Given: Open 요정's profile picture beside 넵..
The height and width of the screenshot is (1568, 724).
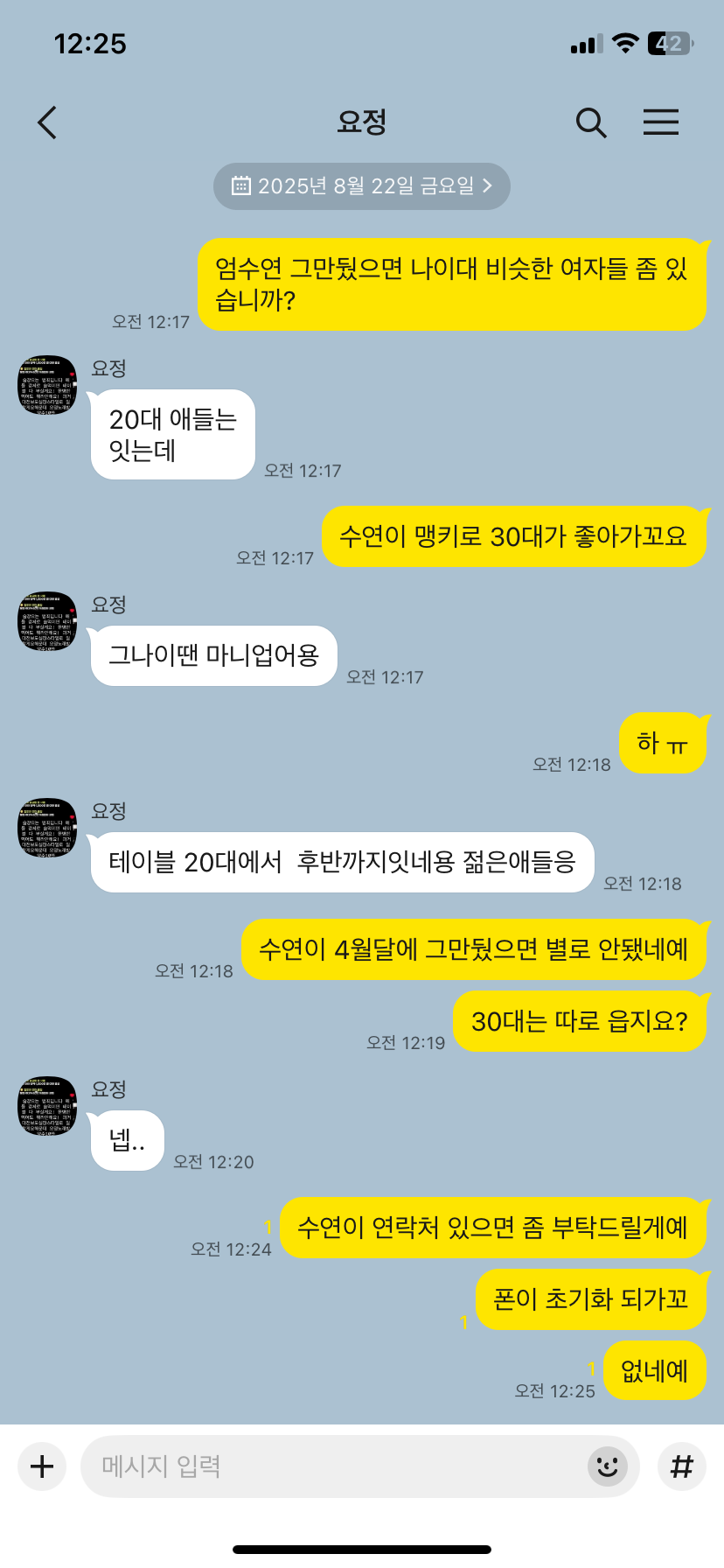Looking at the screenshot, I should (48, 1106).
